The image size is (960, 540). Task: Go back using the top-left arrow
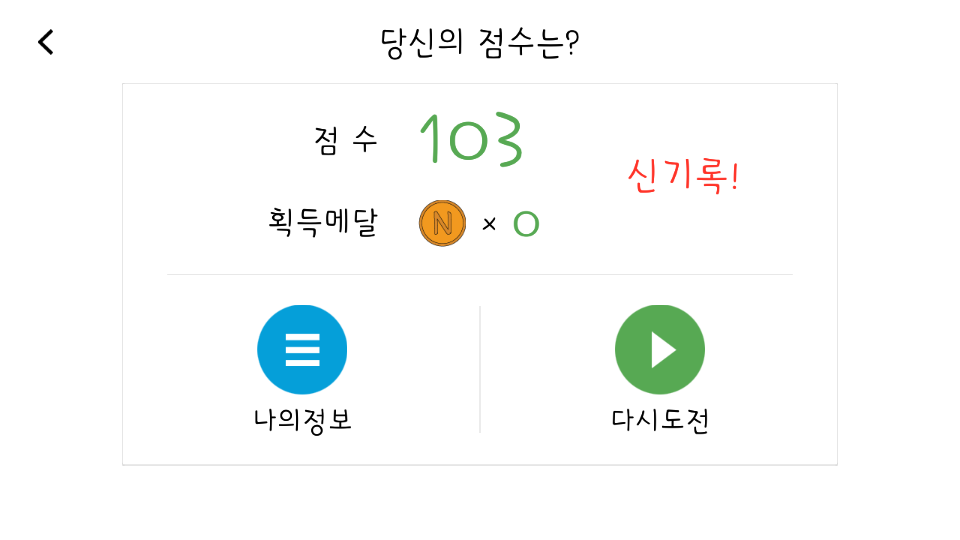(x=45, y=42)
